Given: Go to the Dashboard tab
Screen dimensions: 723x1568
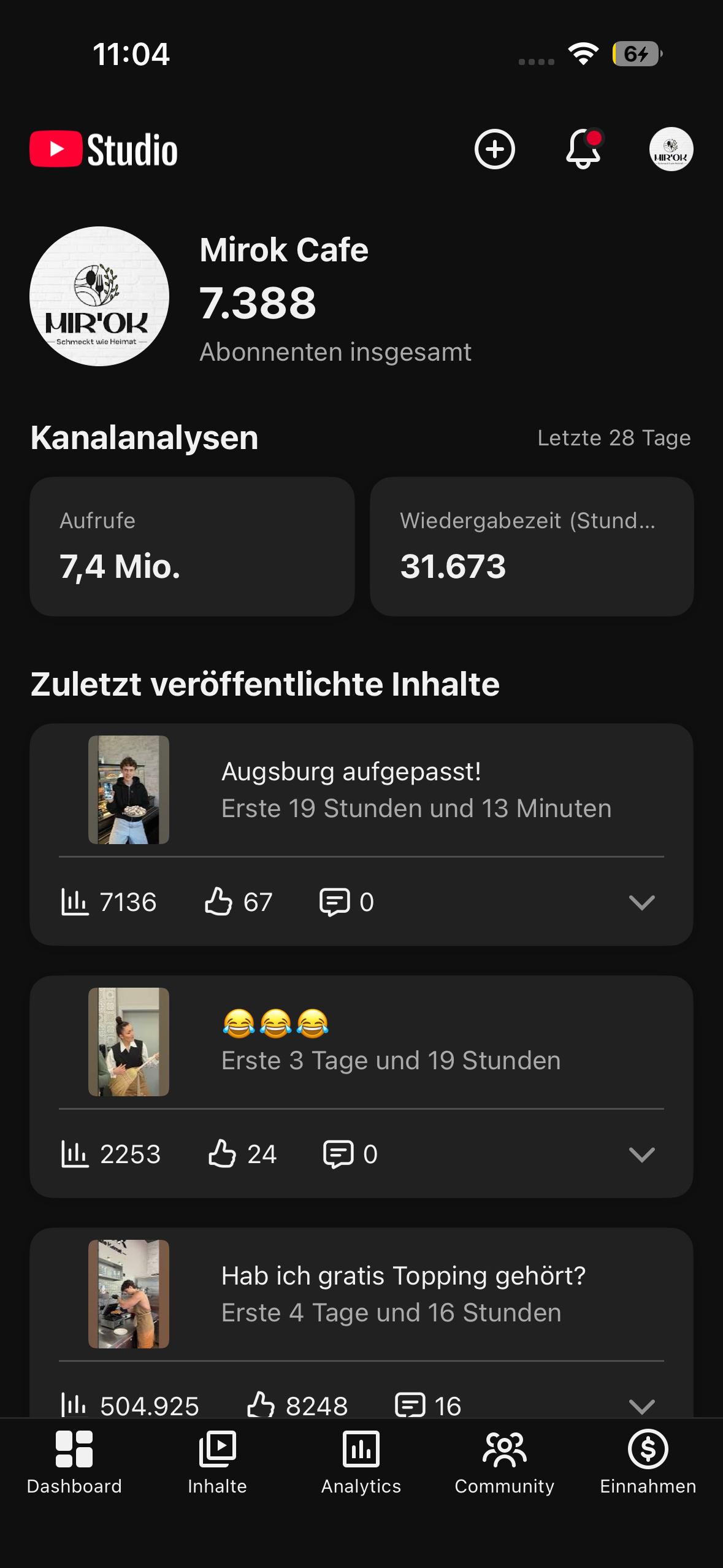Looking at the screenshot, I should coord(74,1462).
